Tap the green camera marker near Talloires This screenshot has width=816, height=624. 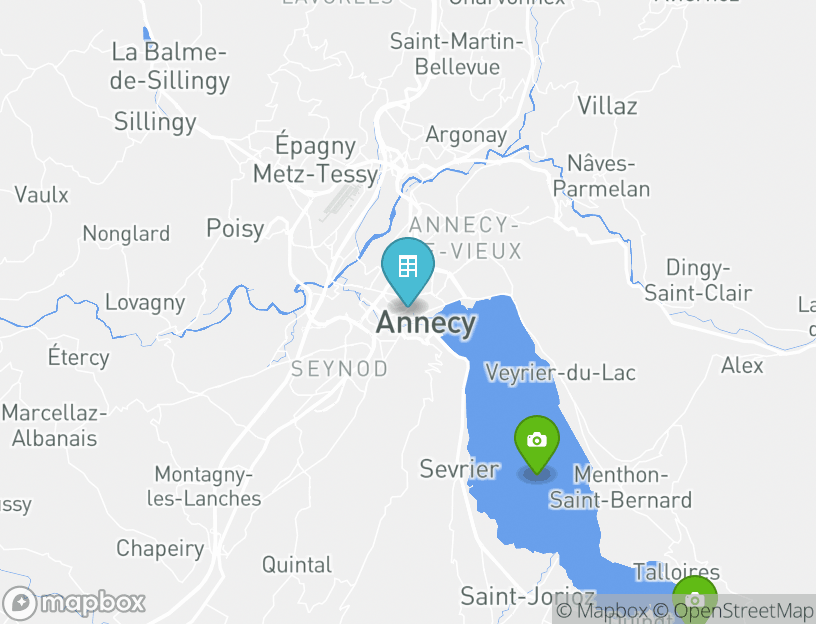(x=694, y=599)
